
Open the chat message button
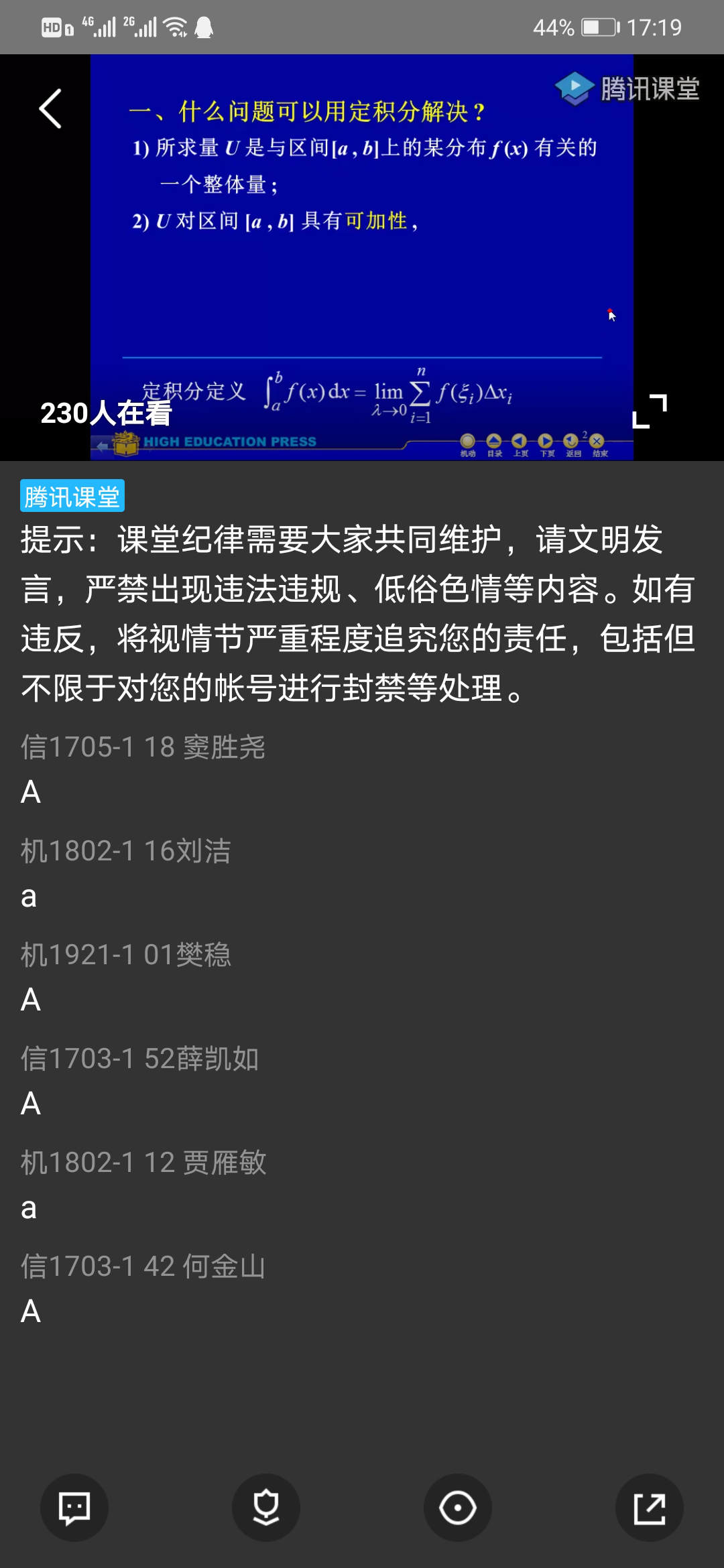pos(74,1508)
